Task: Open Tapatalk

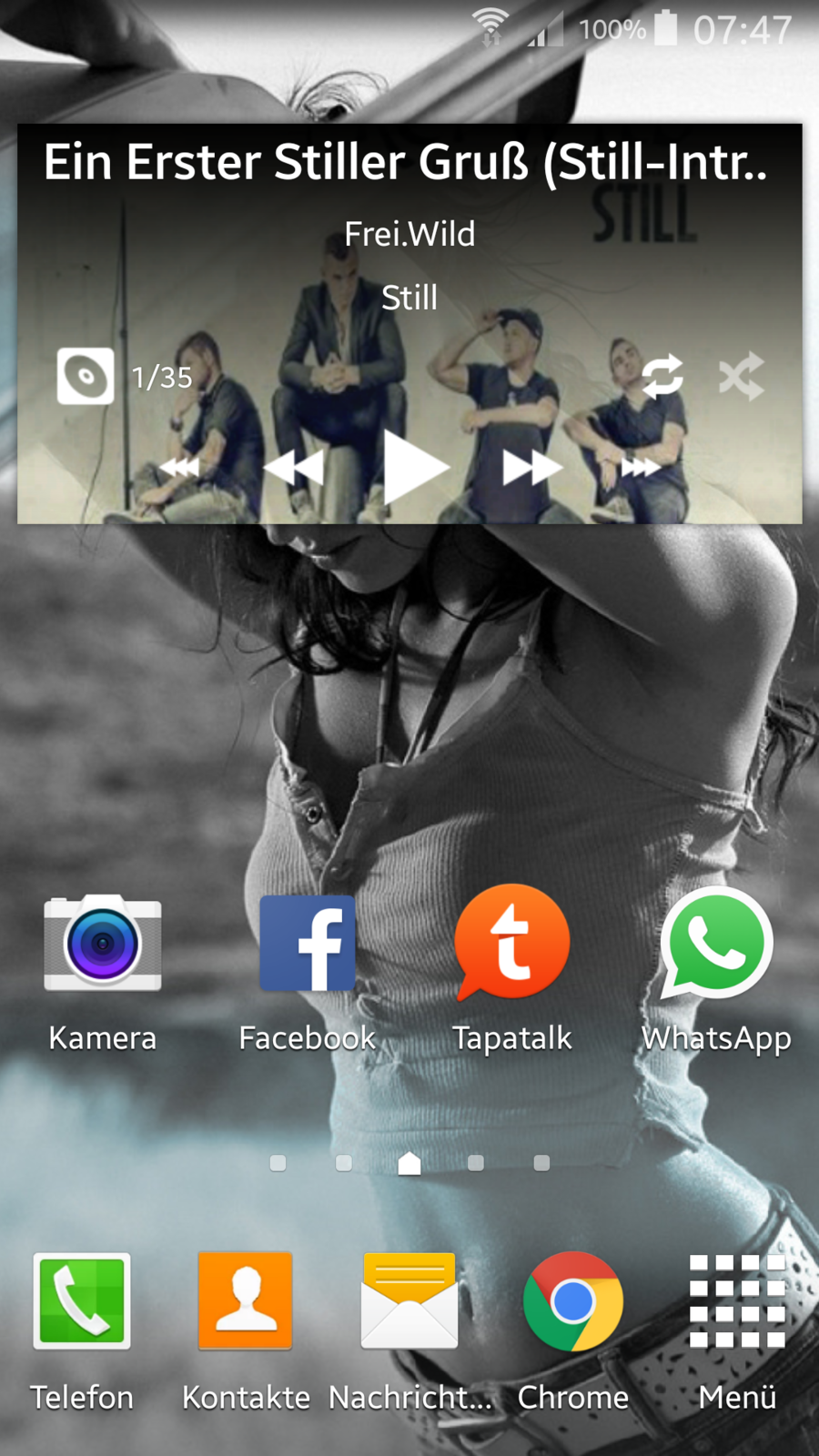Action: click(x=512, y=942)
